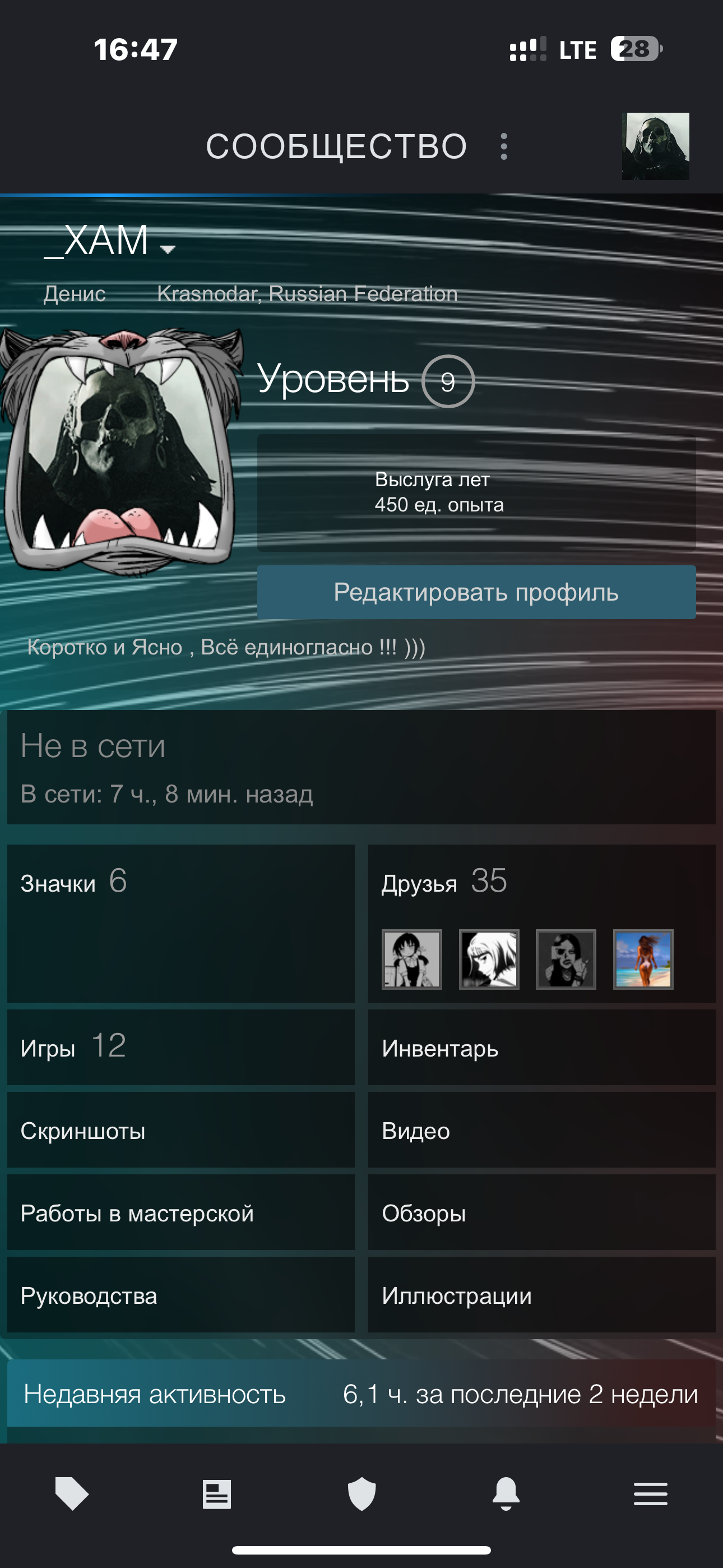Expand the _XAM nickname dropdown arrow
Image resolution: width=723 pixels, height=1568 pixels.
click(x=168, y=249)
